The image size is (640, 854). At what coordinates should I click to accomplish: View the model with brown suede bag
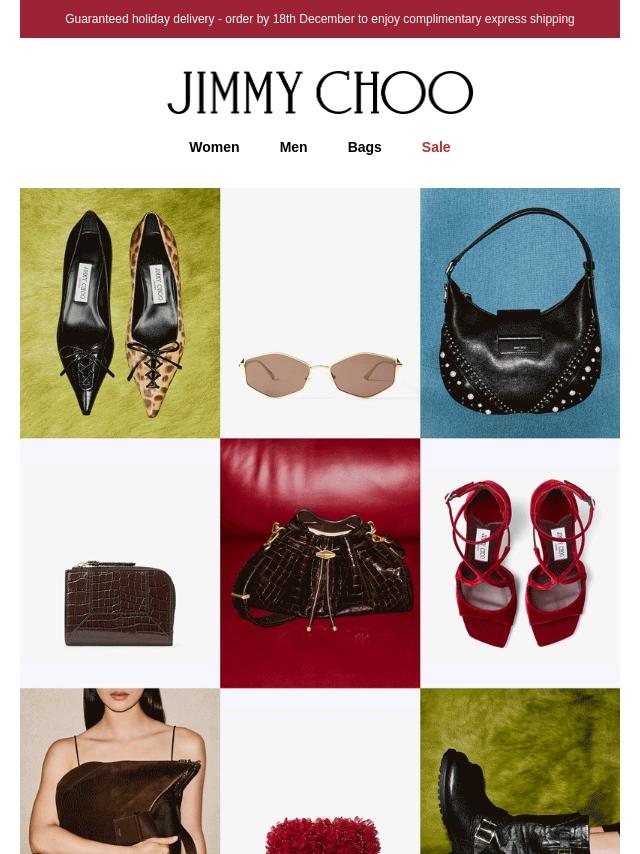pyautogui.click(x=120, y=771)
